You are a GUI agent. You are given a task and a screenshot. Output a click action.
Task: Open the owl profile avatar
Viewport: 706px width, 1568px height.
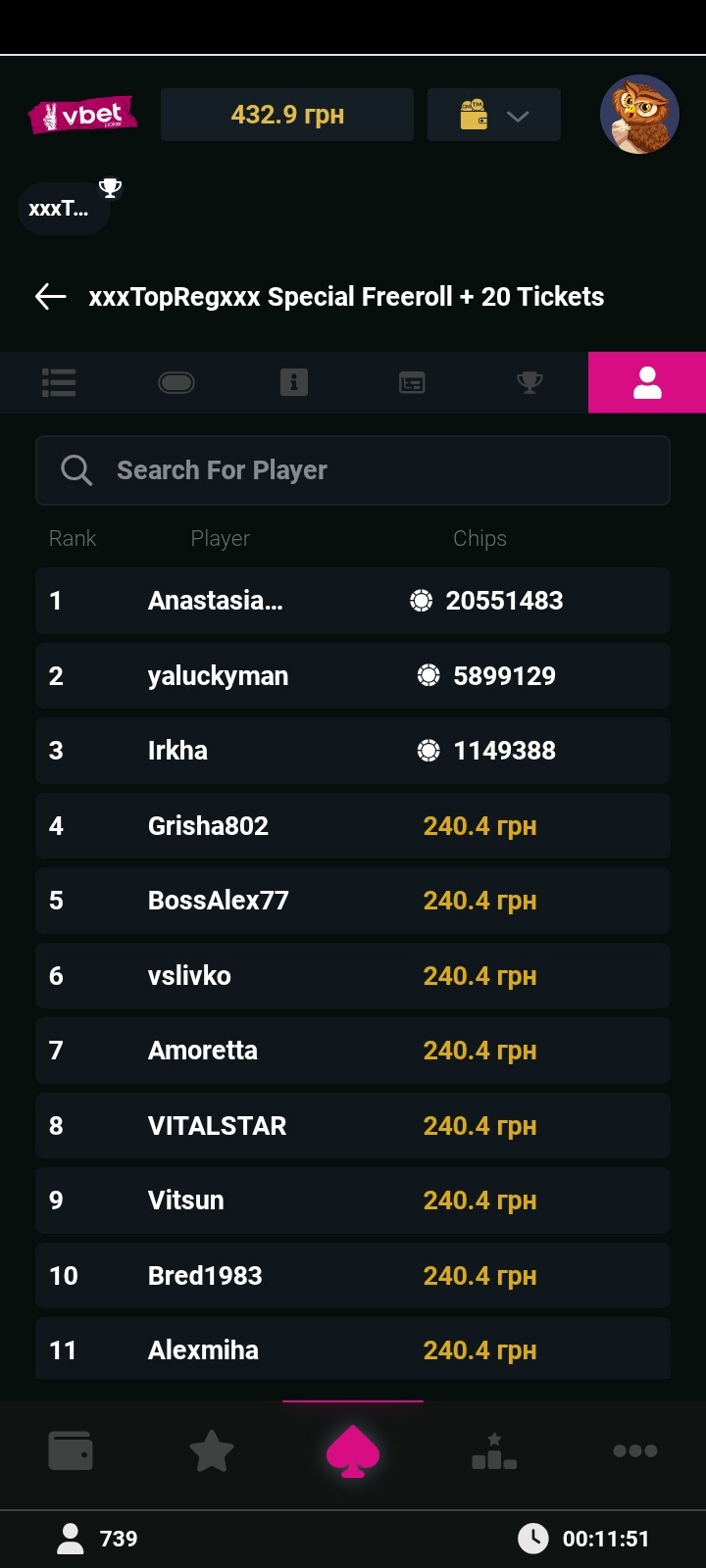pyautogui.click(x=639, y=115)
